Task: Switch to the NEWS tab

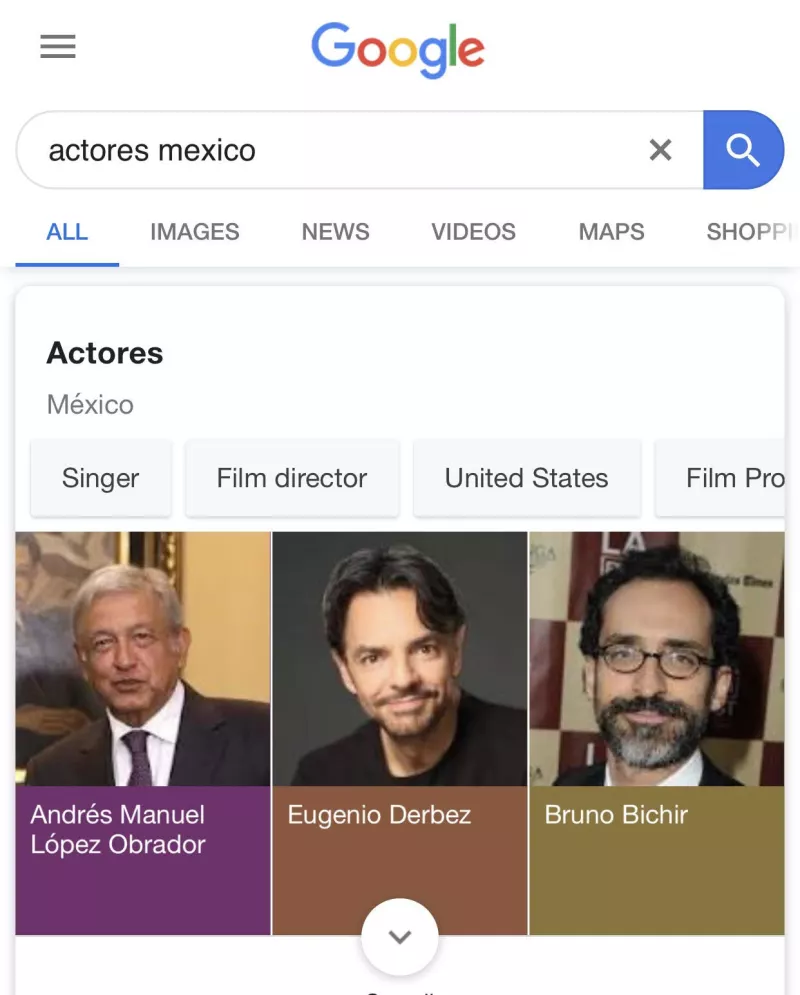Action: pyautogui.click(x=335, y=232)
